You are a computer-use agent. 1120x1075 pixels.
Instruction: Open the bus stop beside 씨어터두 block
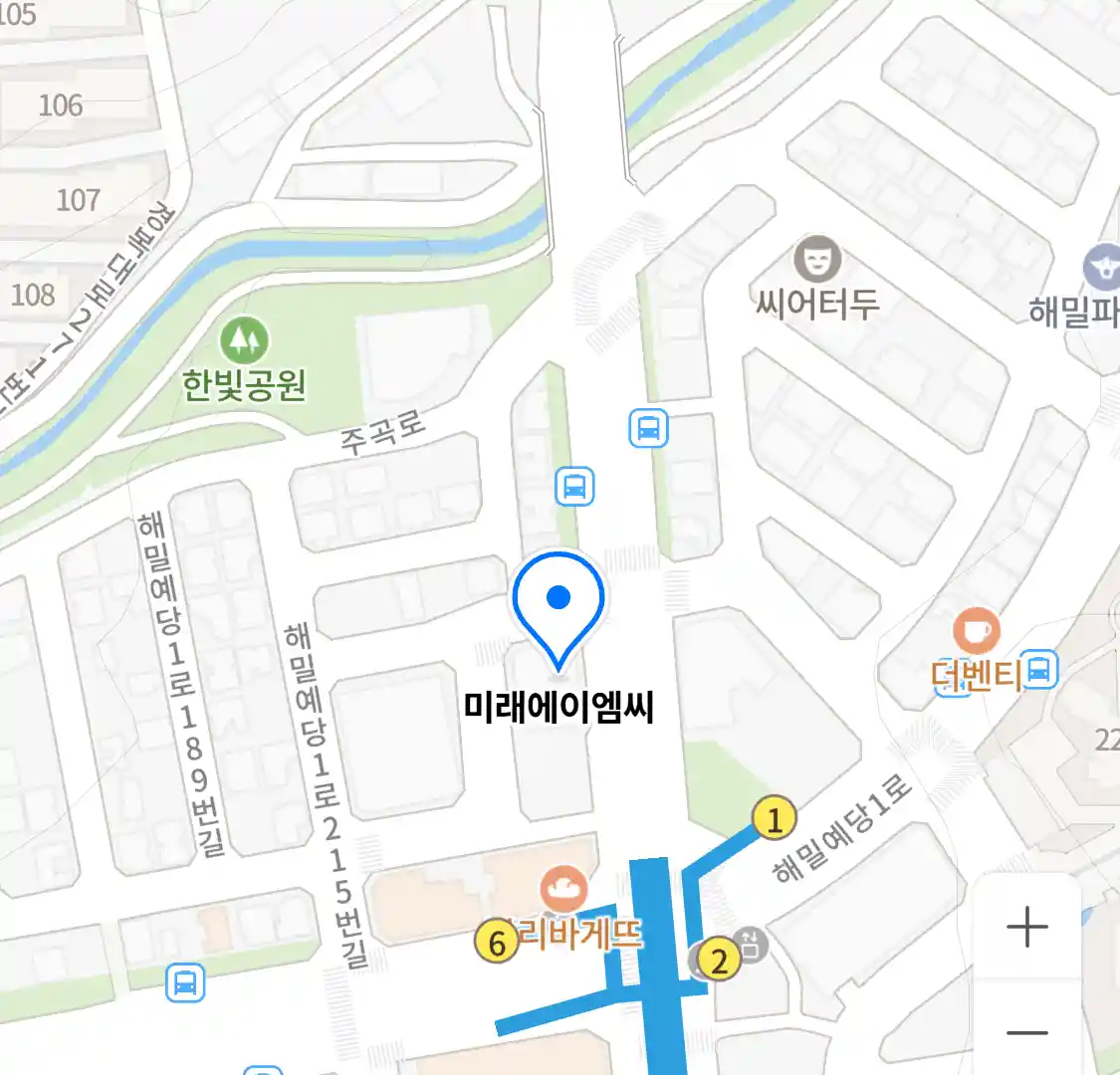tap(648, 429)
